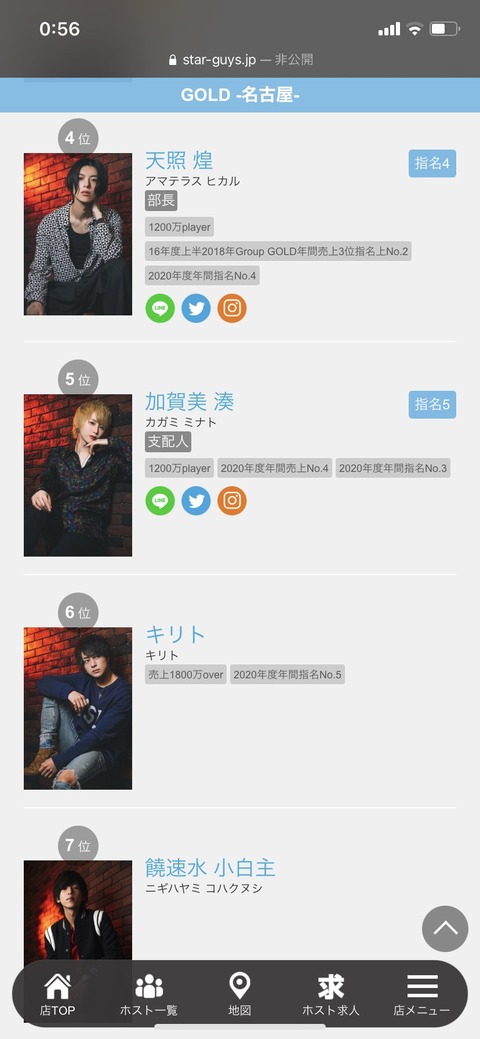Open 天照 煌's Instagram profile
Viewport: 480px width, 1039px height.
pyautogui.click(x=232, y=308)
